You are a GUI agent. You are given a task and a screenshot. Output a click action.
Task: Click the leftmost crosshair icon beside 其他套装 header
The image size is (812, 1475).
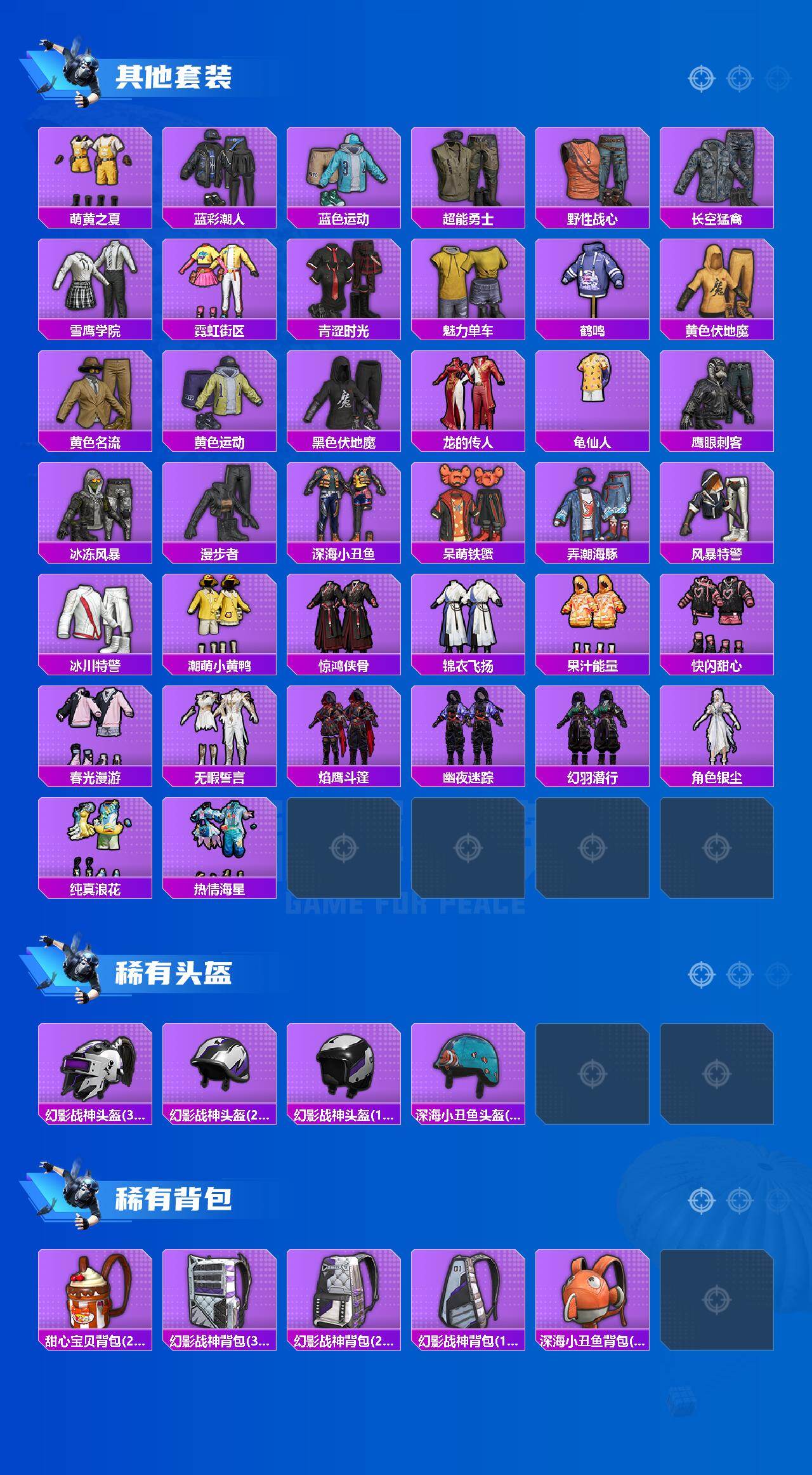[x=700, y=77]
